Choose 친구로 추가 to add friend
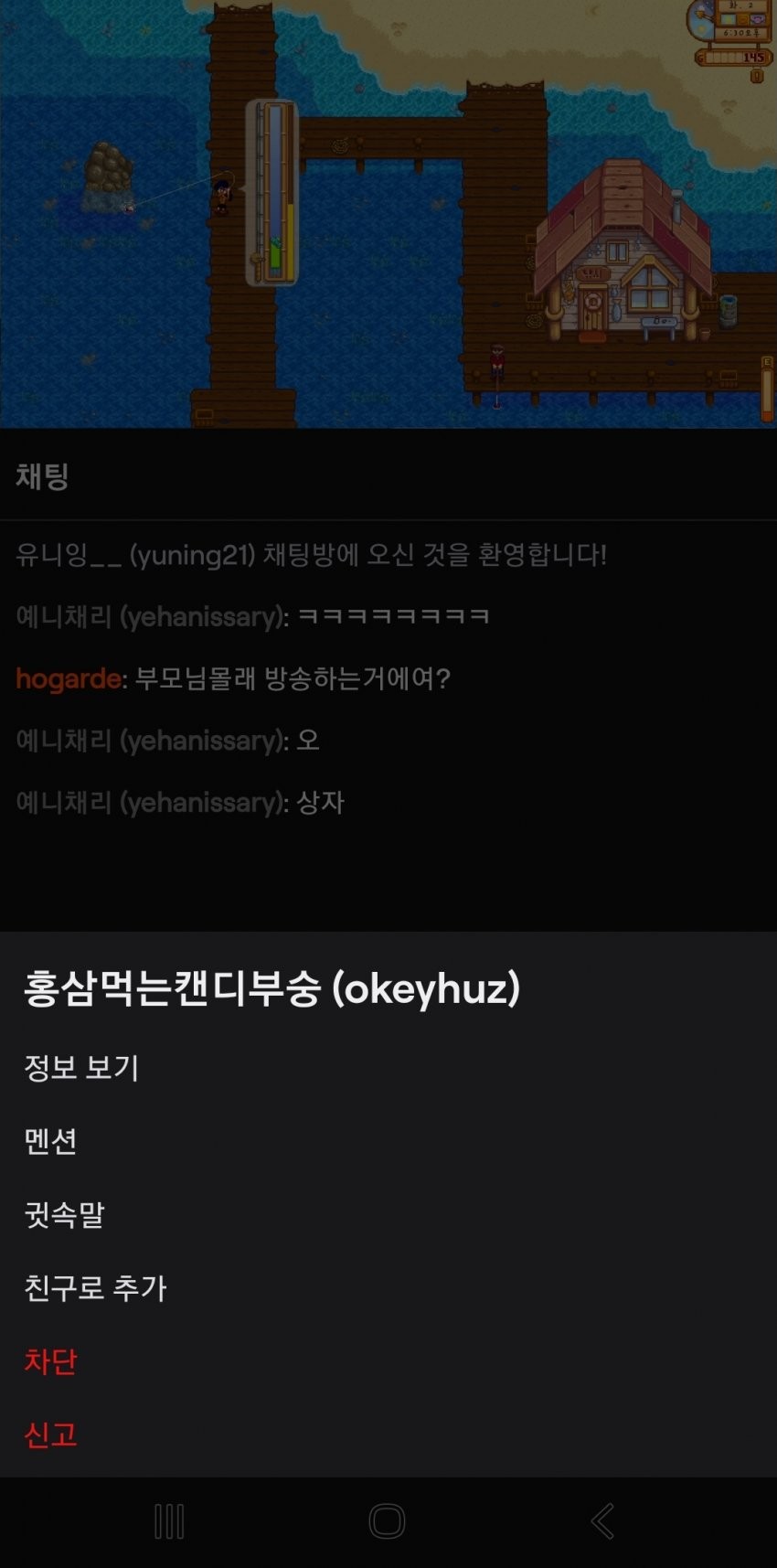This screenshot has height=1568, width=777. (95, 1287)
